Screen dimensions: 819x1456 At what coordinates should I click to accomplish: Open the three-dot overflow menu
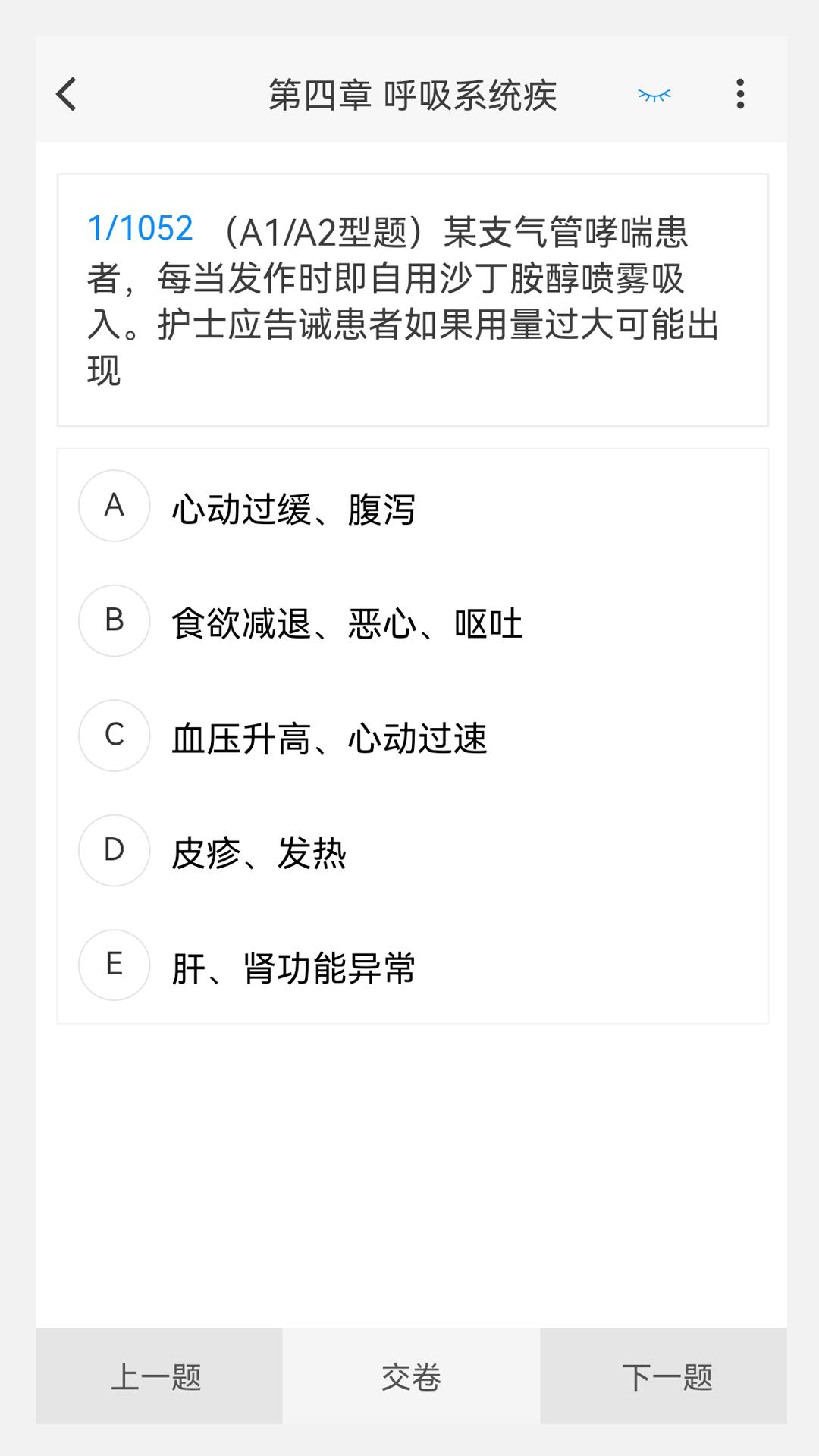739,94
